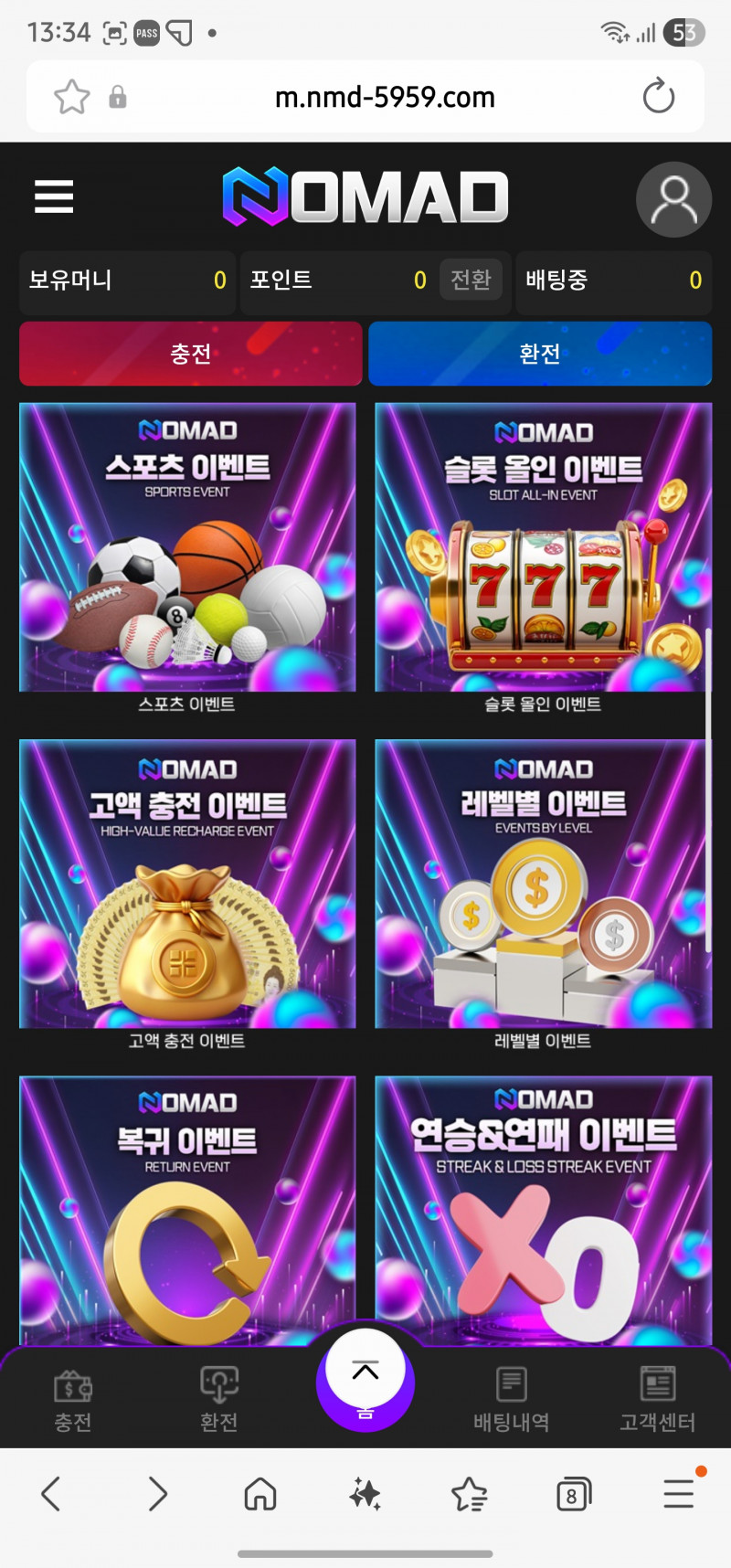Image resolution: width=731 pixels, height=1568 pixels.
Task: Tap the 전환 point convert button
Action: (x=471, y=280)
